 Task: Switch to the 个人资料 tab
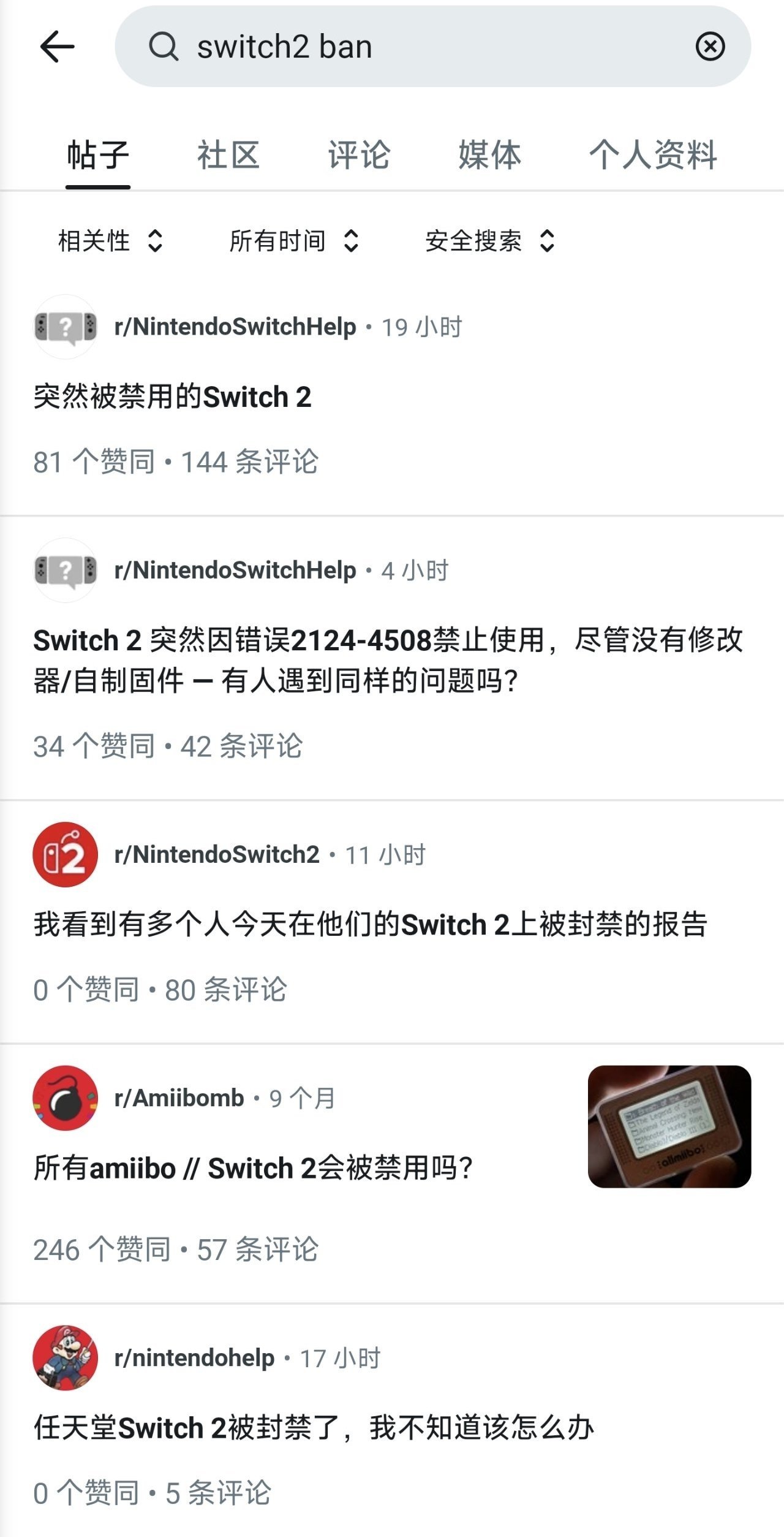tap(653, 154)
